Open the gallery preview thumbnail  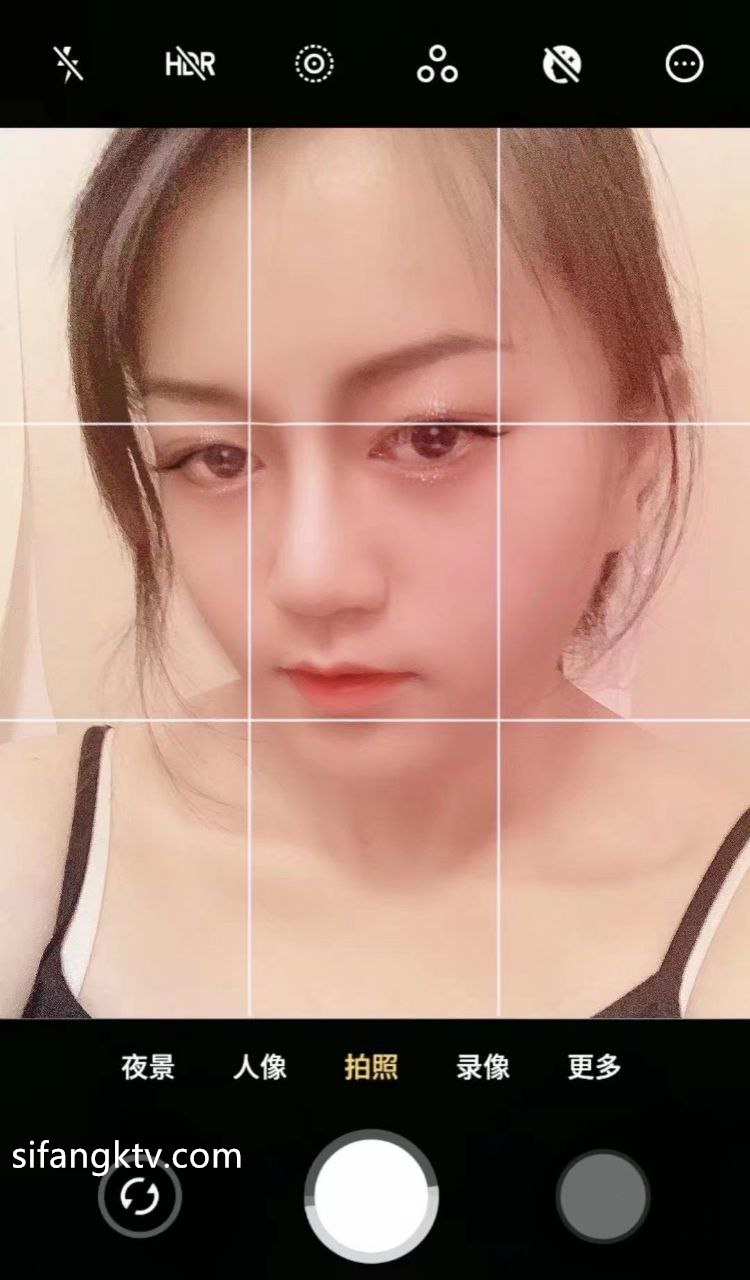tap(602, 1197)
